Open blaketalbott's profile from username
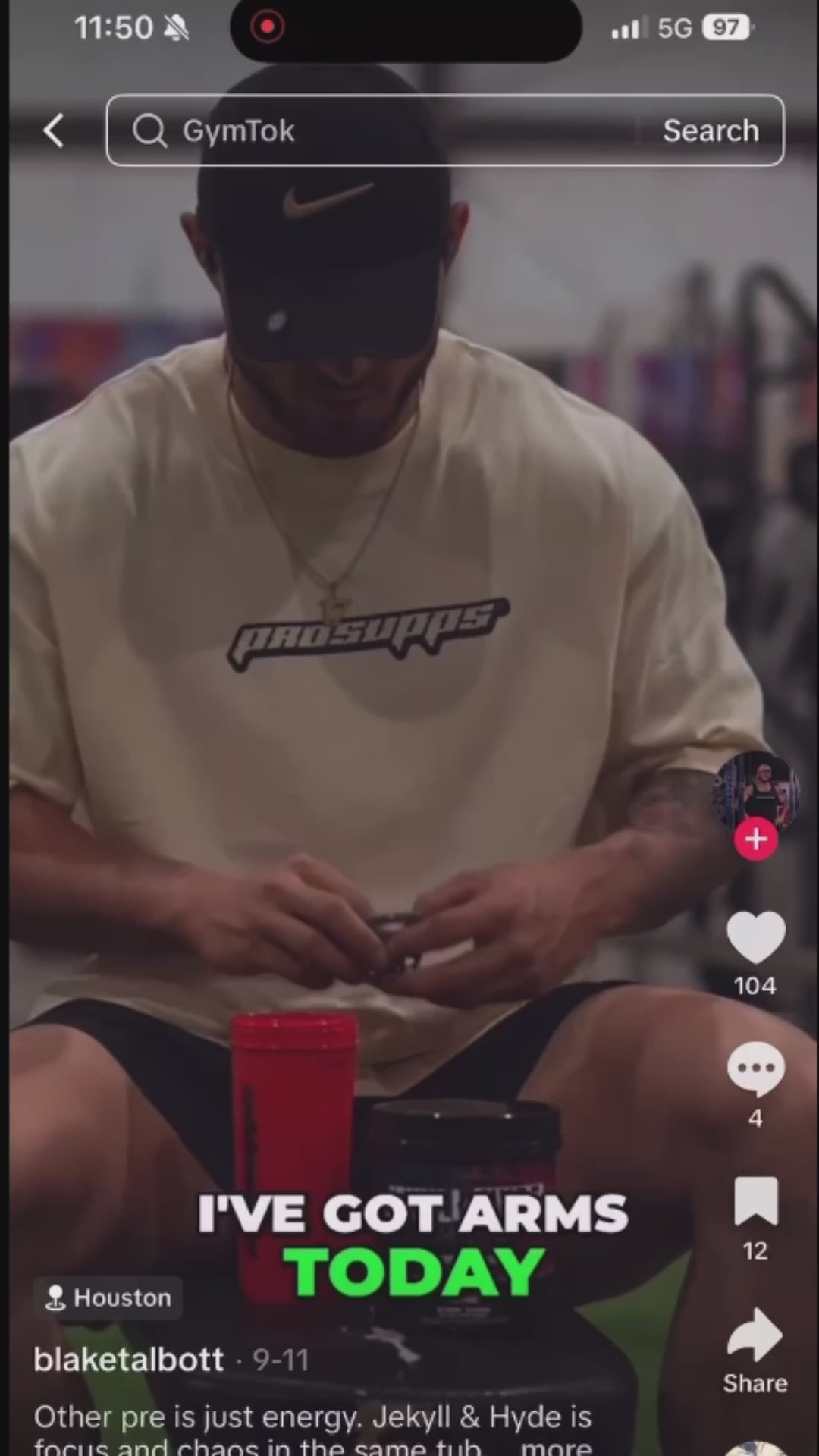 (129, 1359)
